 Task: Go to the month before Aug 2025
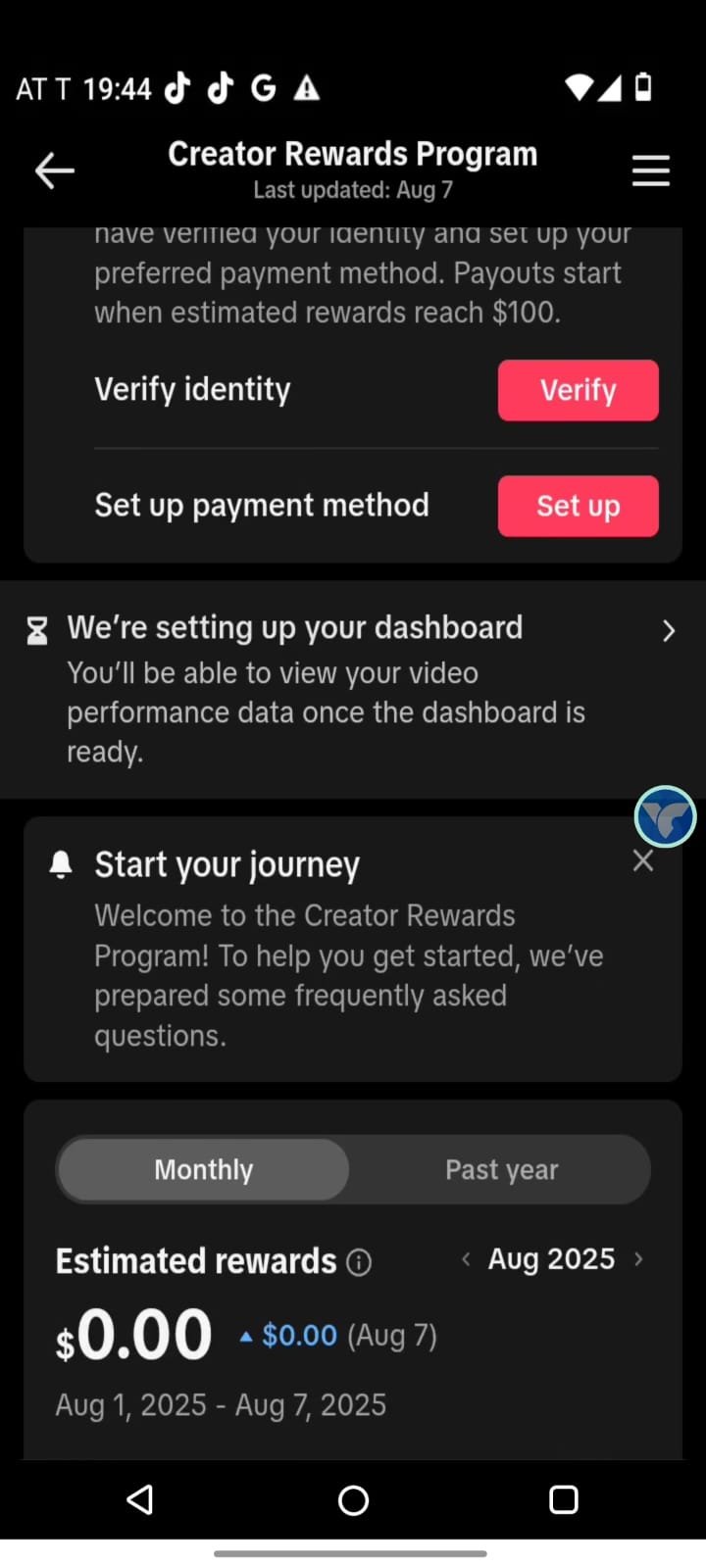(x=466, y=1259)
